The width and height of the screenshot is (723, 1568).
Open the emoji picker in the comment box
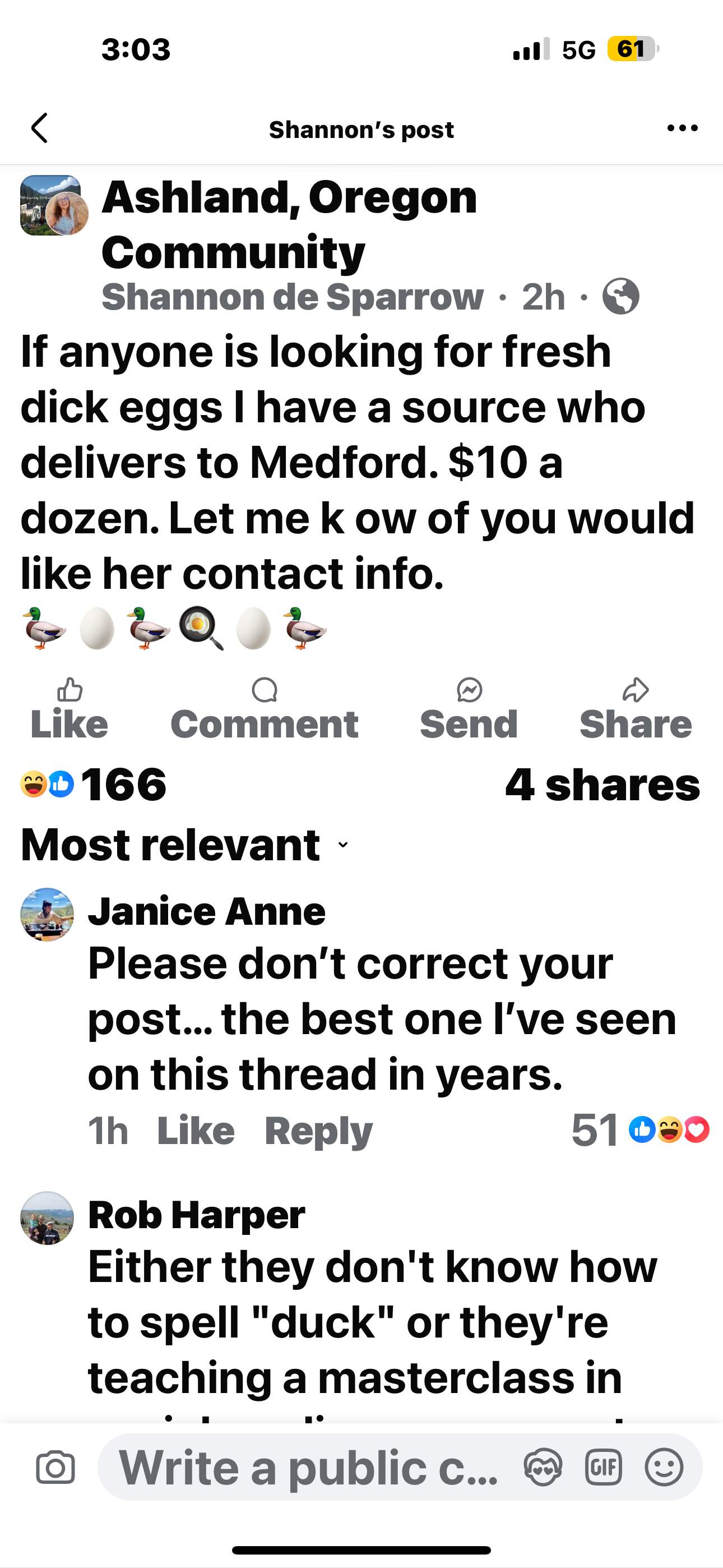point(664,1468)
